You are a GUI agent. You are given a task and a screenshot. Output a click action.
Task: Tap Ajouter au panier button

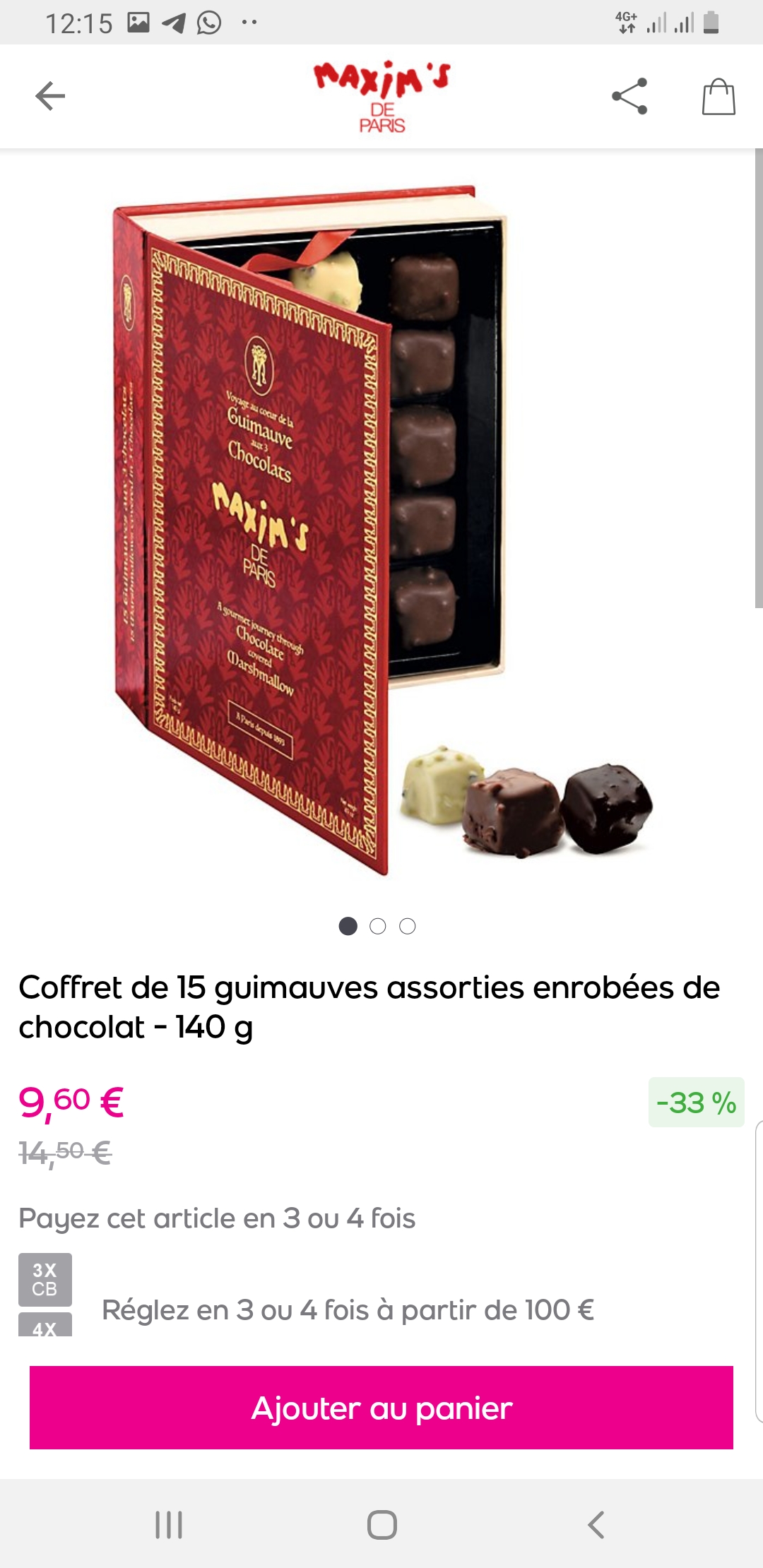point(381,1408)
